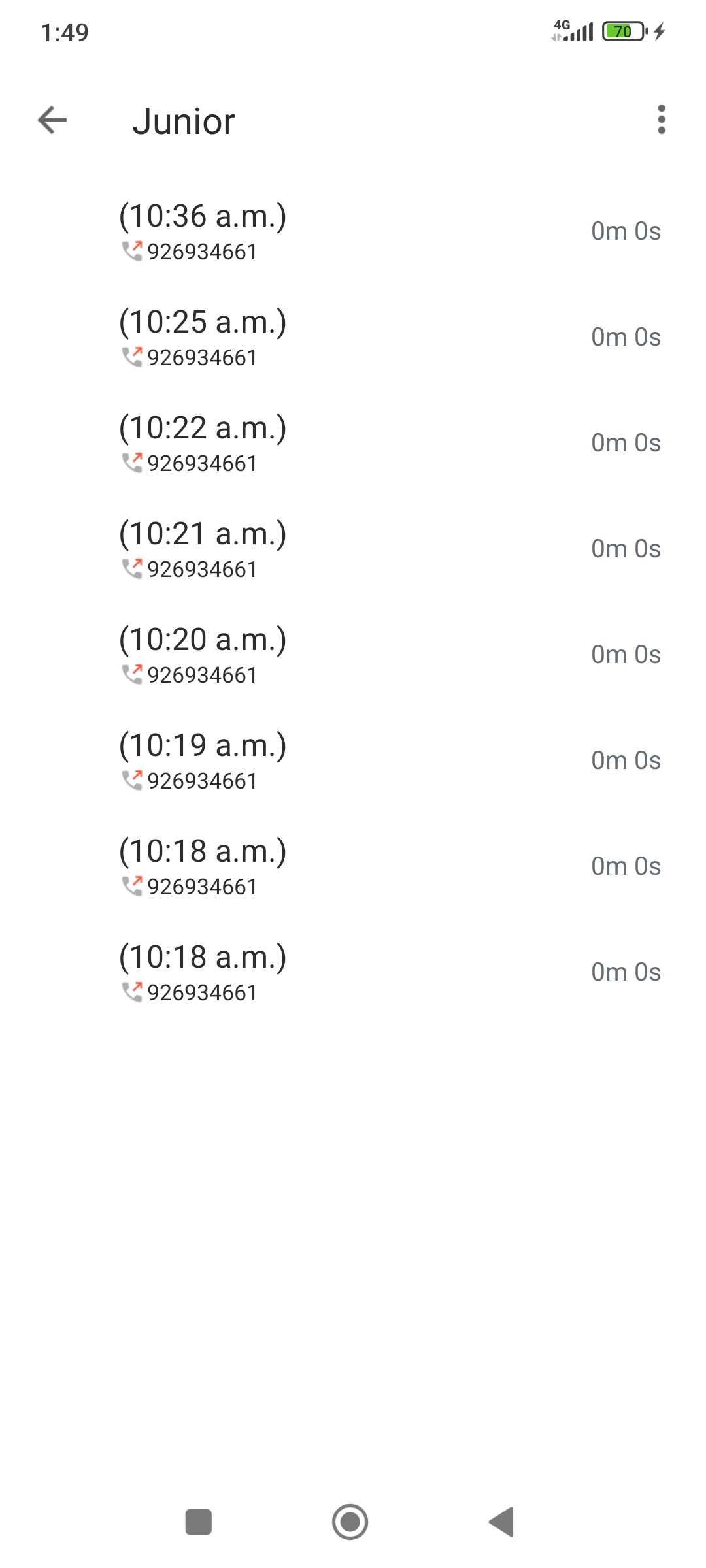Viewport: 706px width, 1568px height.
Task: Select the call logged at 10:25 a.m.
Action: click(353, 337)
